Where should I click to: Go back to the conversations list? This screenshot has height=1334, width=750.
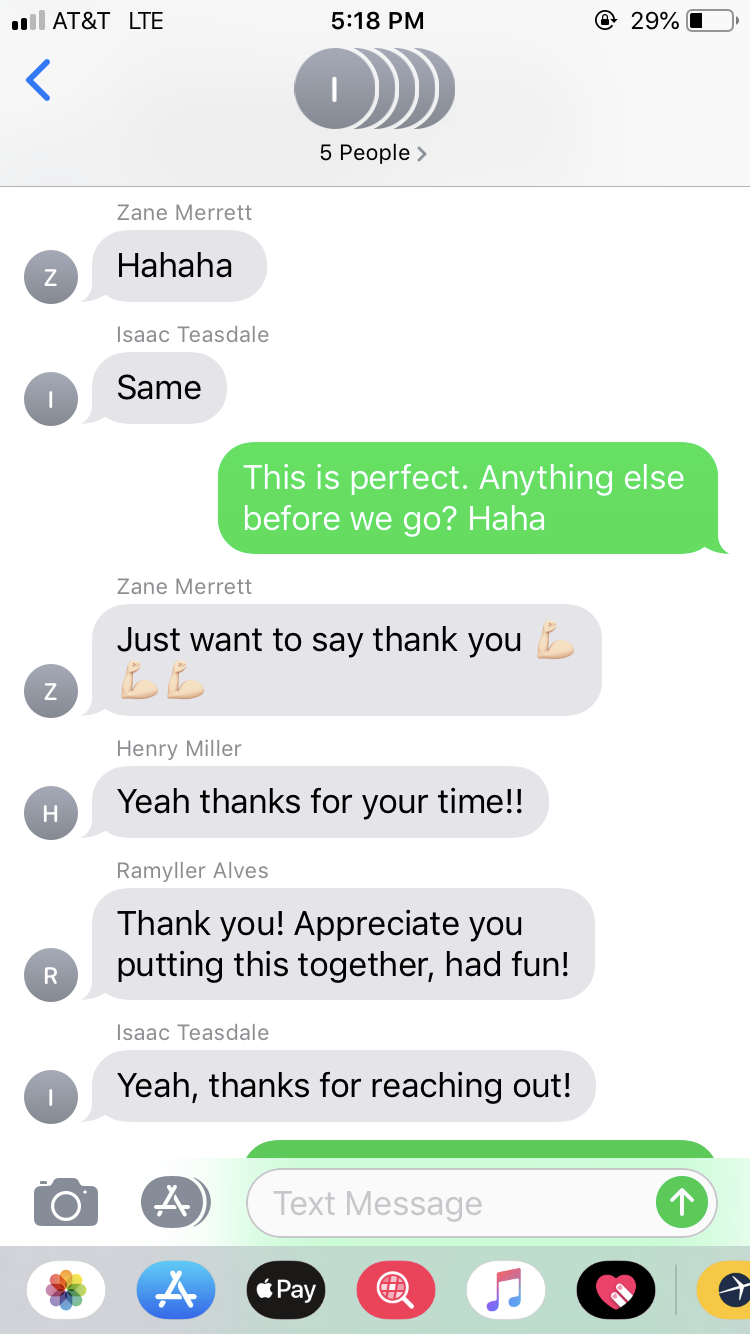pos(38,80)
